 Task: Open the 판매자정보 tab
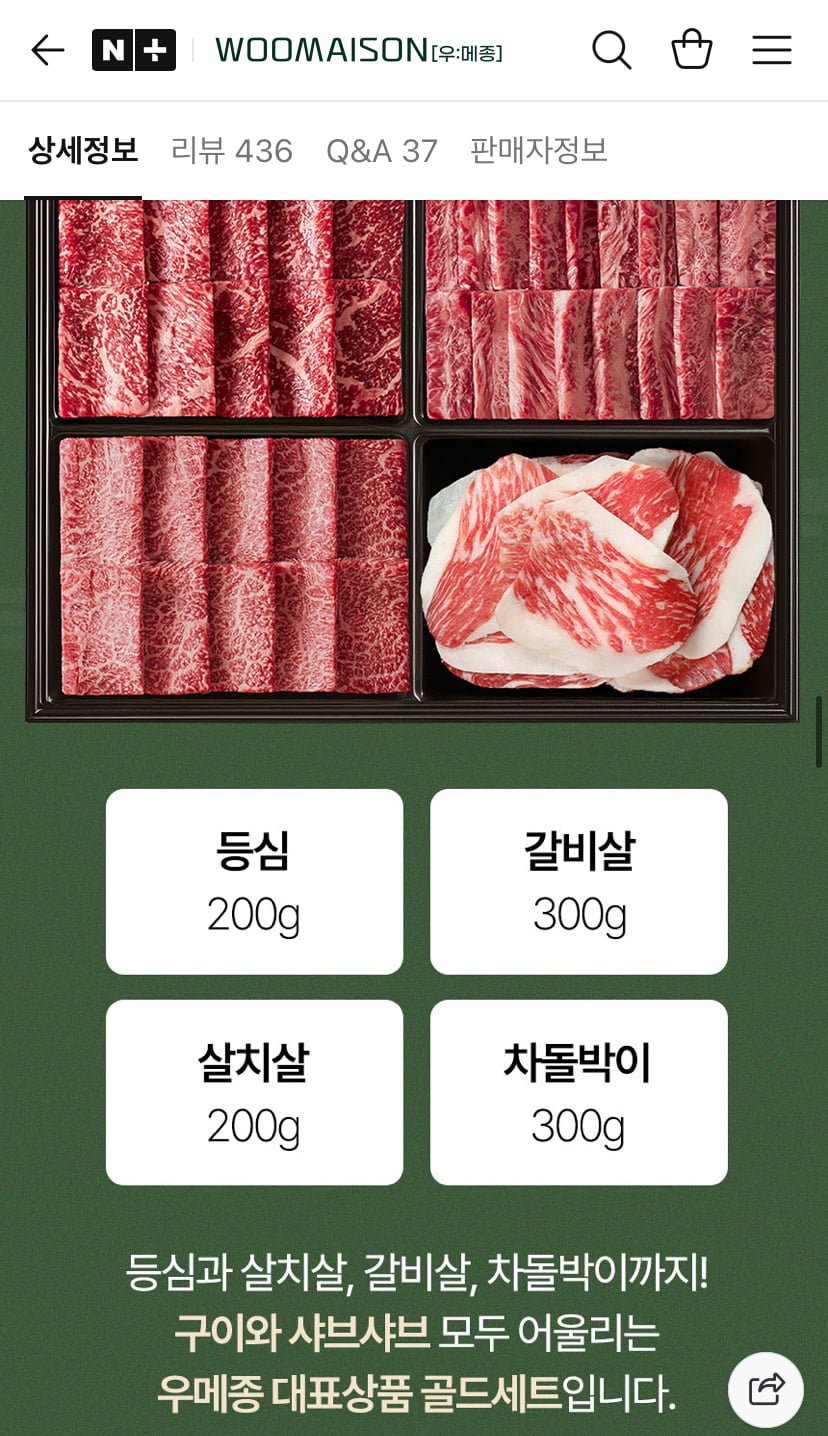click(x=538, y=151)
